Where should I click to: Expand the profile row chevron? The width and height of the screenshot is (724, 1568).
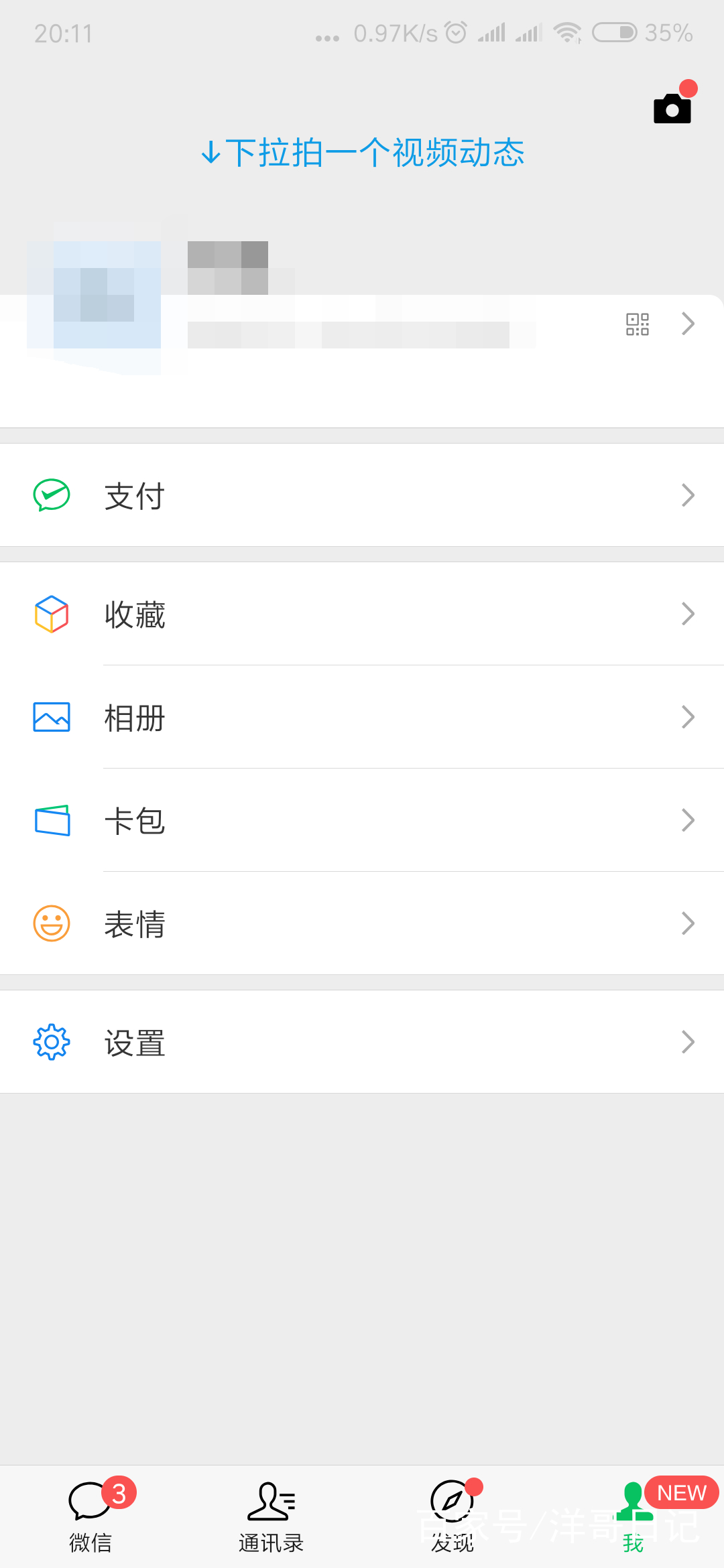[x=688, y=324]
